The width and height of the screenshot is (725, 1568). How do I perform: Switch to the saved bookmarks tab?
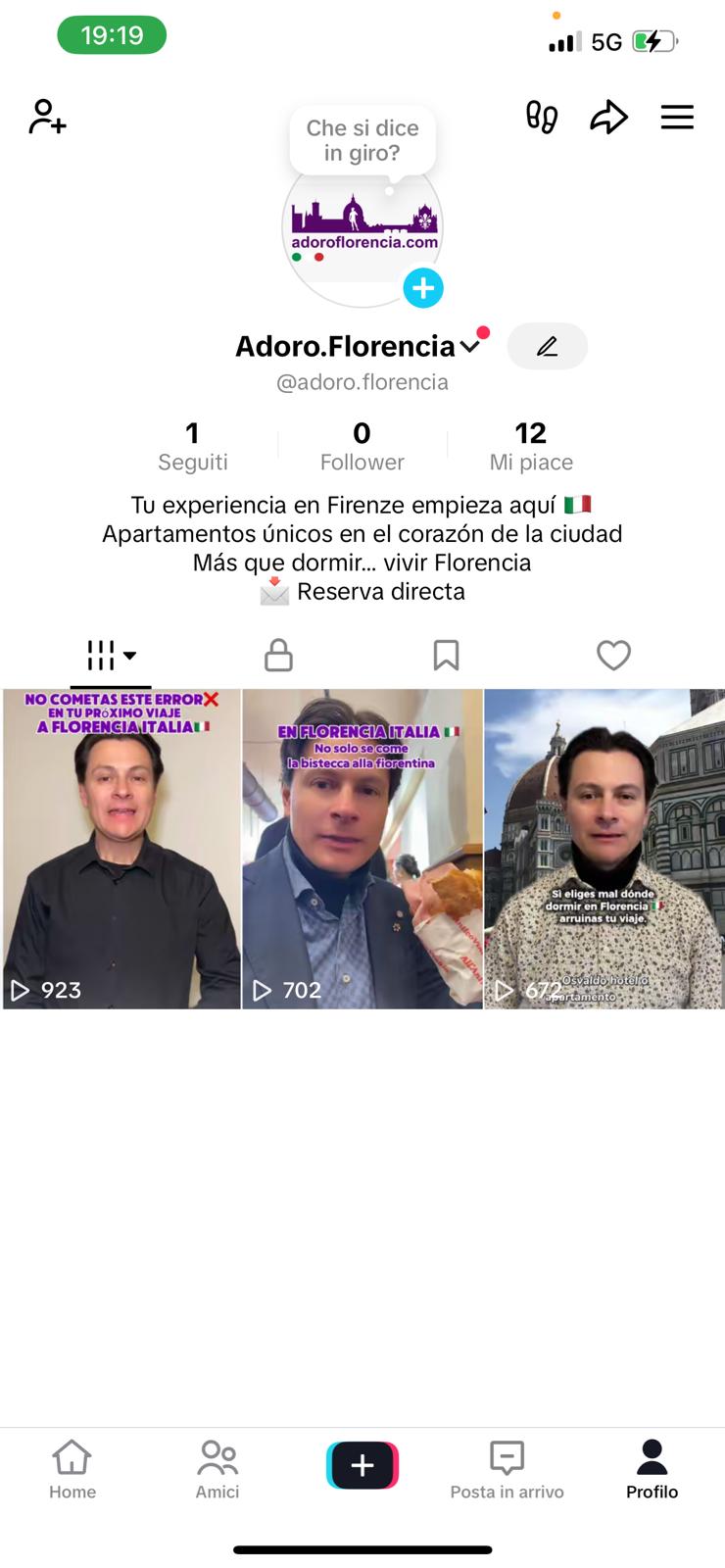446,656
